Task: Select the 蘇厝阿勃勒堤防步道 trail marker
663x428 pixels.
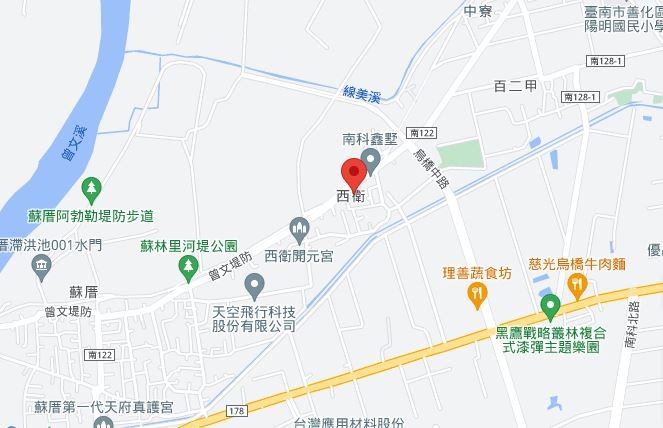Action: coord(91,188)
